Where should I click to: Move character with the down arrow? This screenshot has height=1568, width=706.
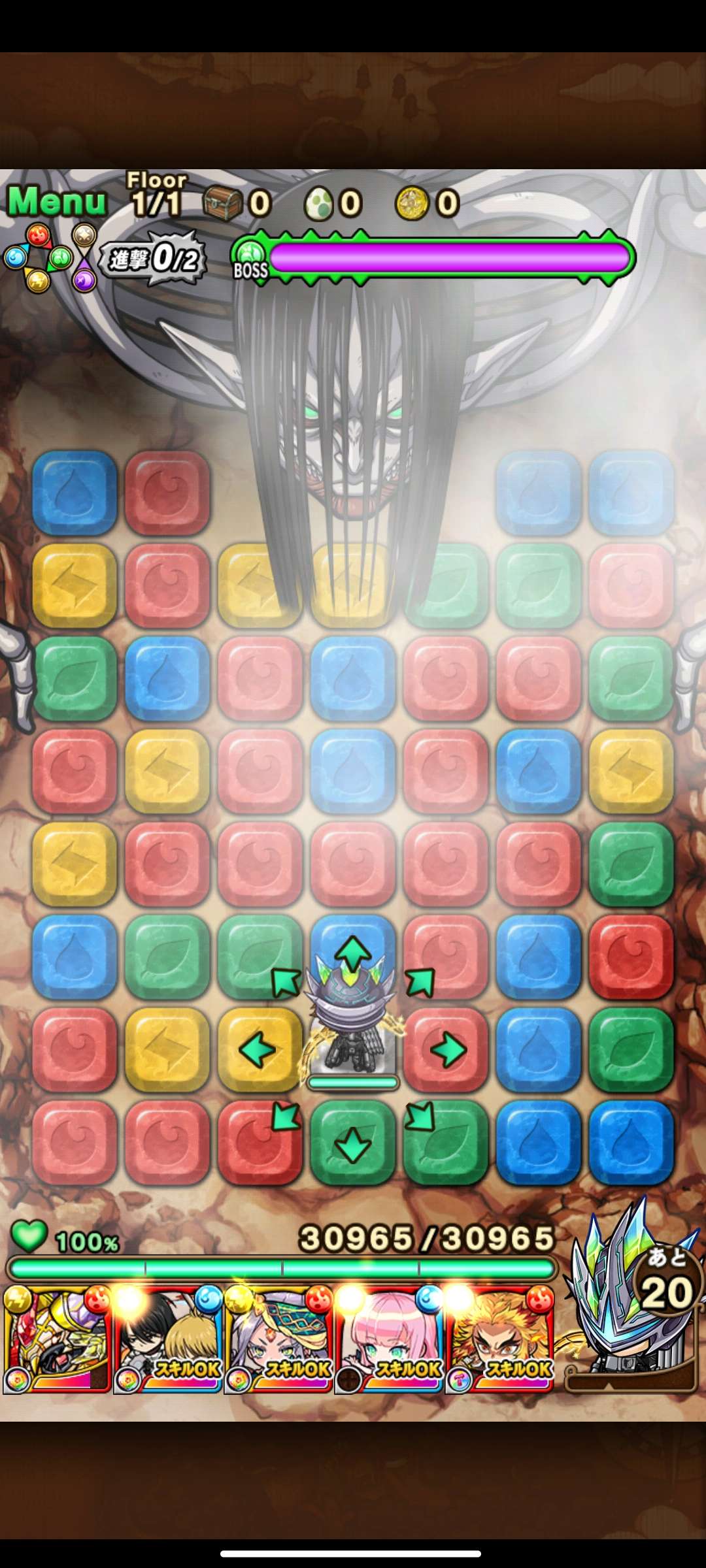pos(353,1146)
